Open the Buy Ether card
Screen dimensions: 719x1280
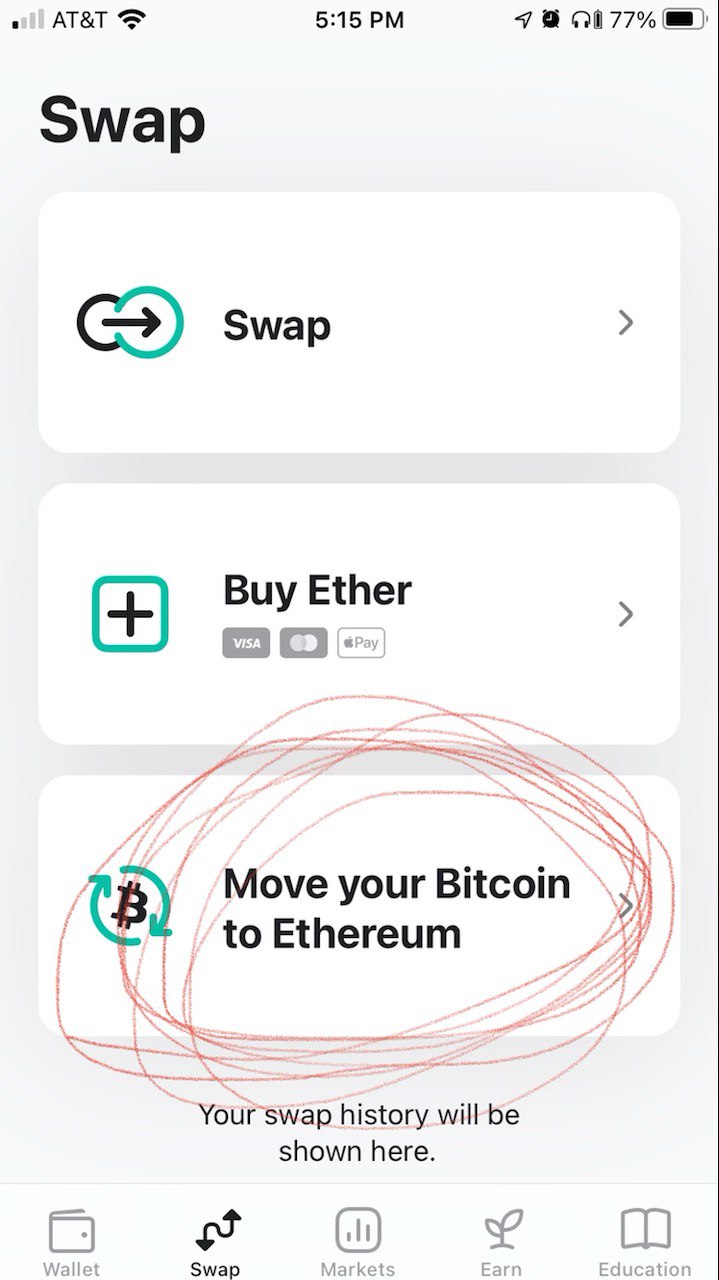pos(359,613)
